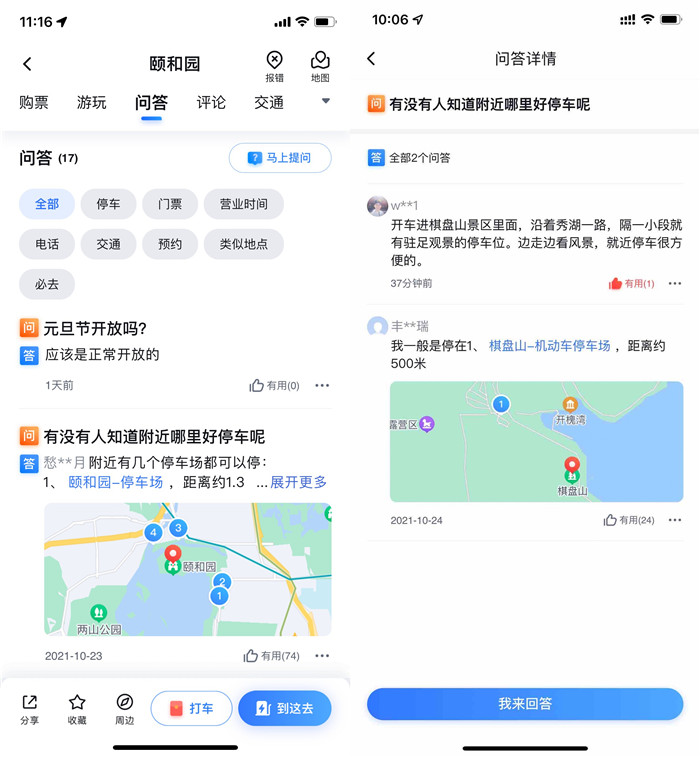The image size is (700, 757).
Task: Expand the tab dropdown arrow
Action: pyautogui.click(x=325, y=101)
